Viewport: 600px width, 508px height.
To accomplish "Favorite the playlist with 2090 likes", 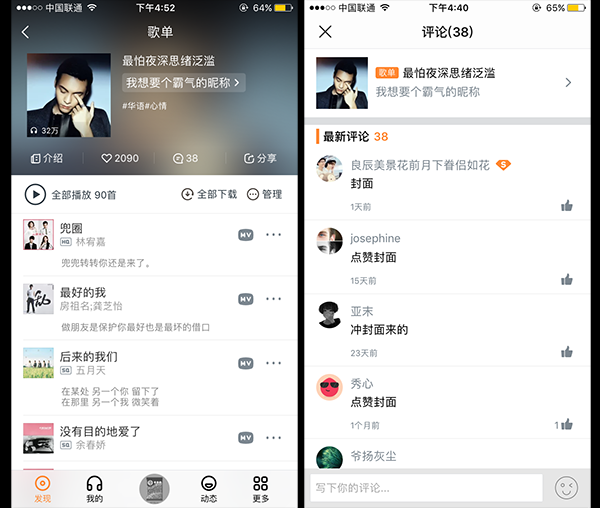I will (120, 158).
